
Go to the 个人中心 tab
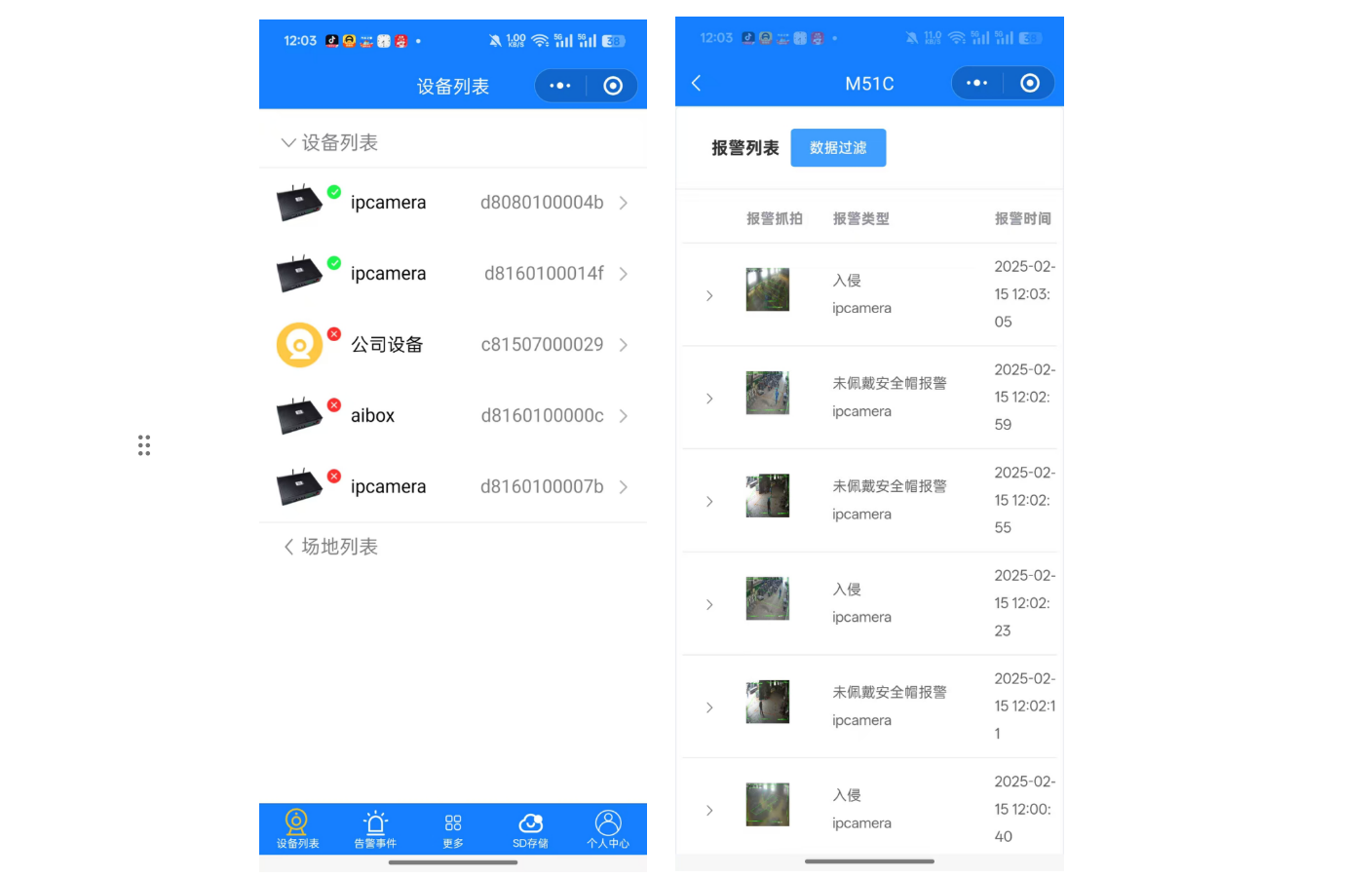(608, 829)
